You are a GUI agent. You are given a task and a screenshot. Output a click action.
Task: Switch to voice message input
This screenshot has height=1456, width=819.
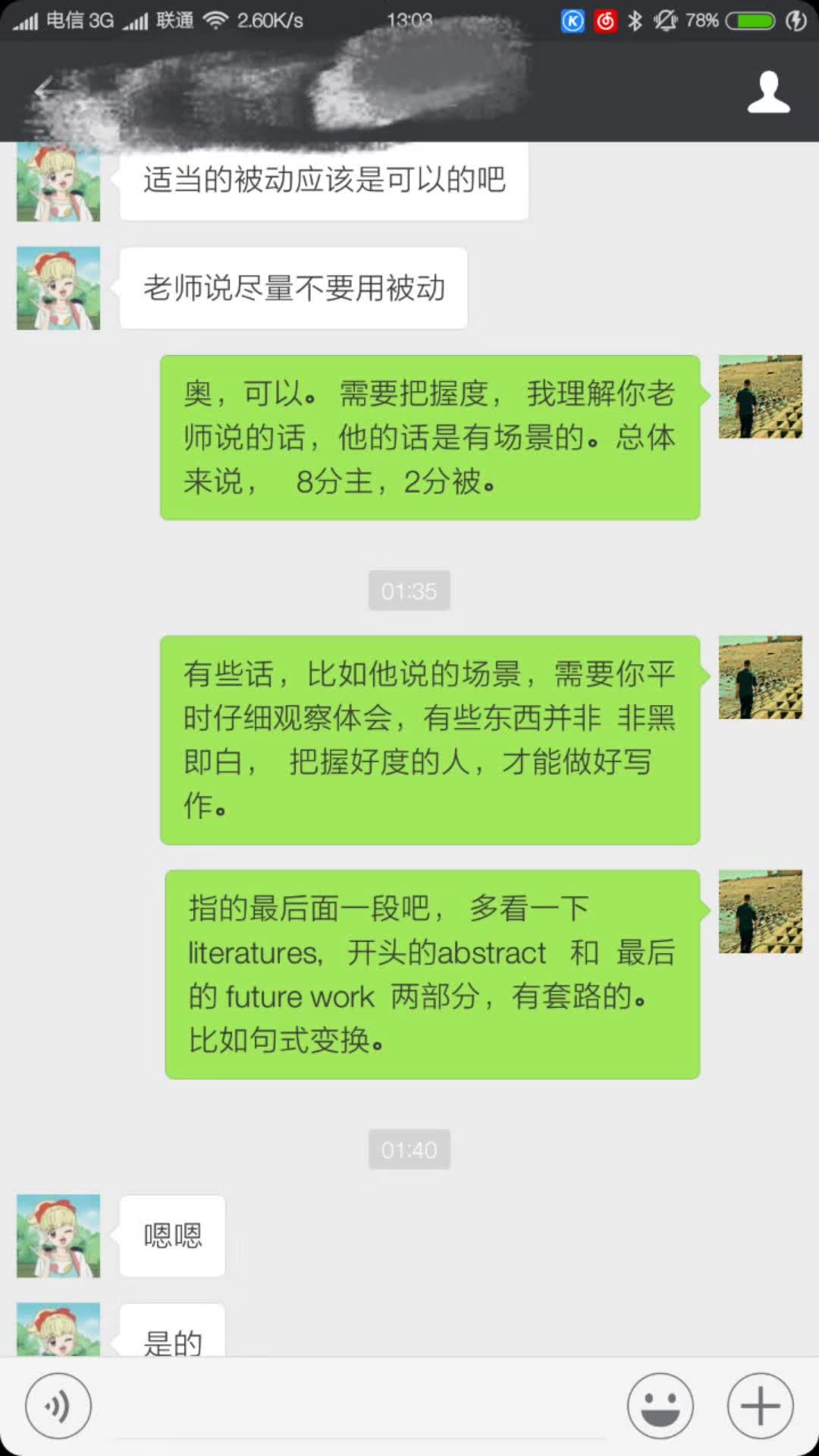[58, 1405]
